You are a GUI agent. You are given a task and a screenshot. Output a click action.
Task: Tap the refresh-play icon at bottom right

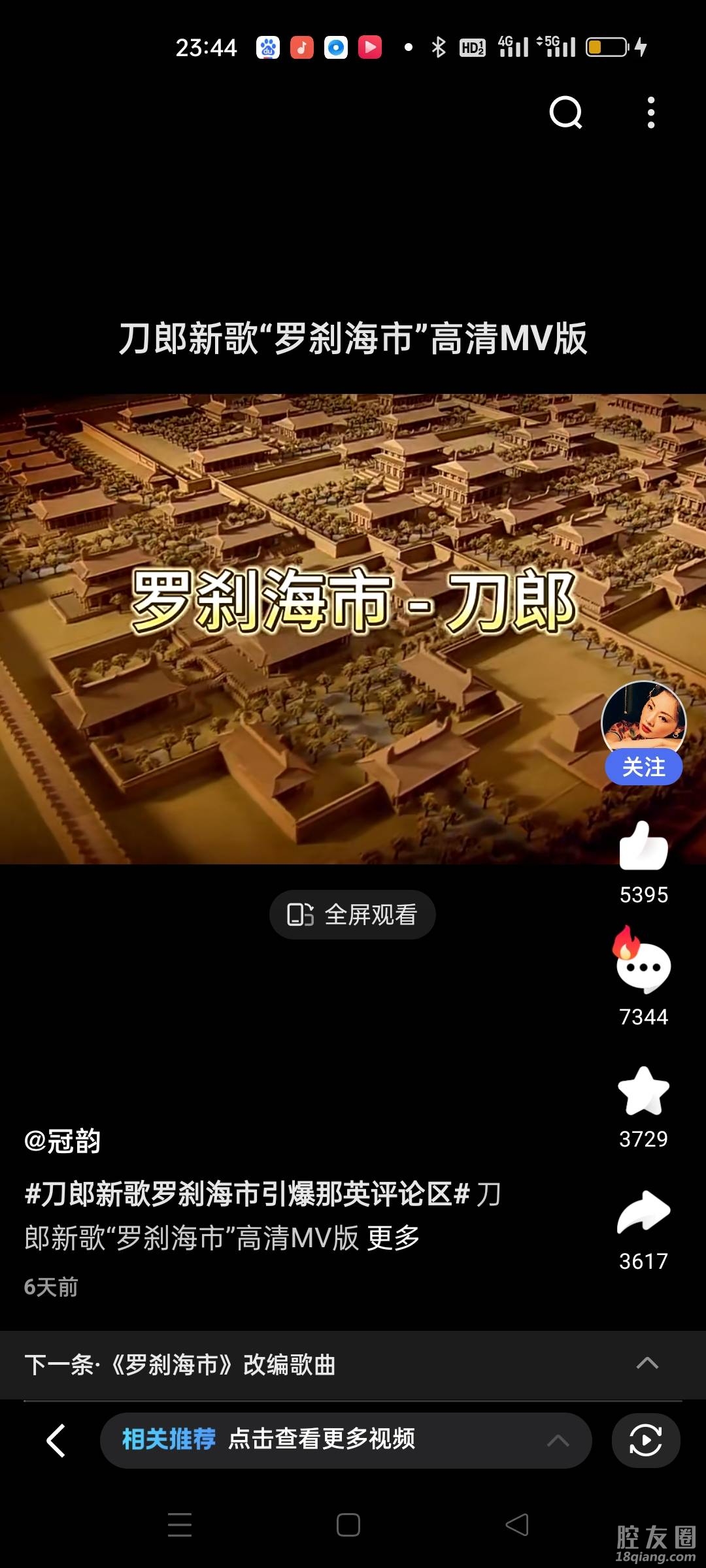pyautogui.click(x=645, y=1441)
